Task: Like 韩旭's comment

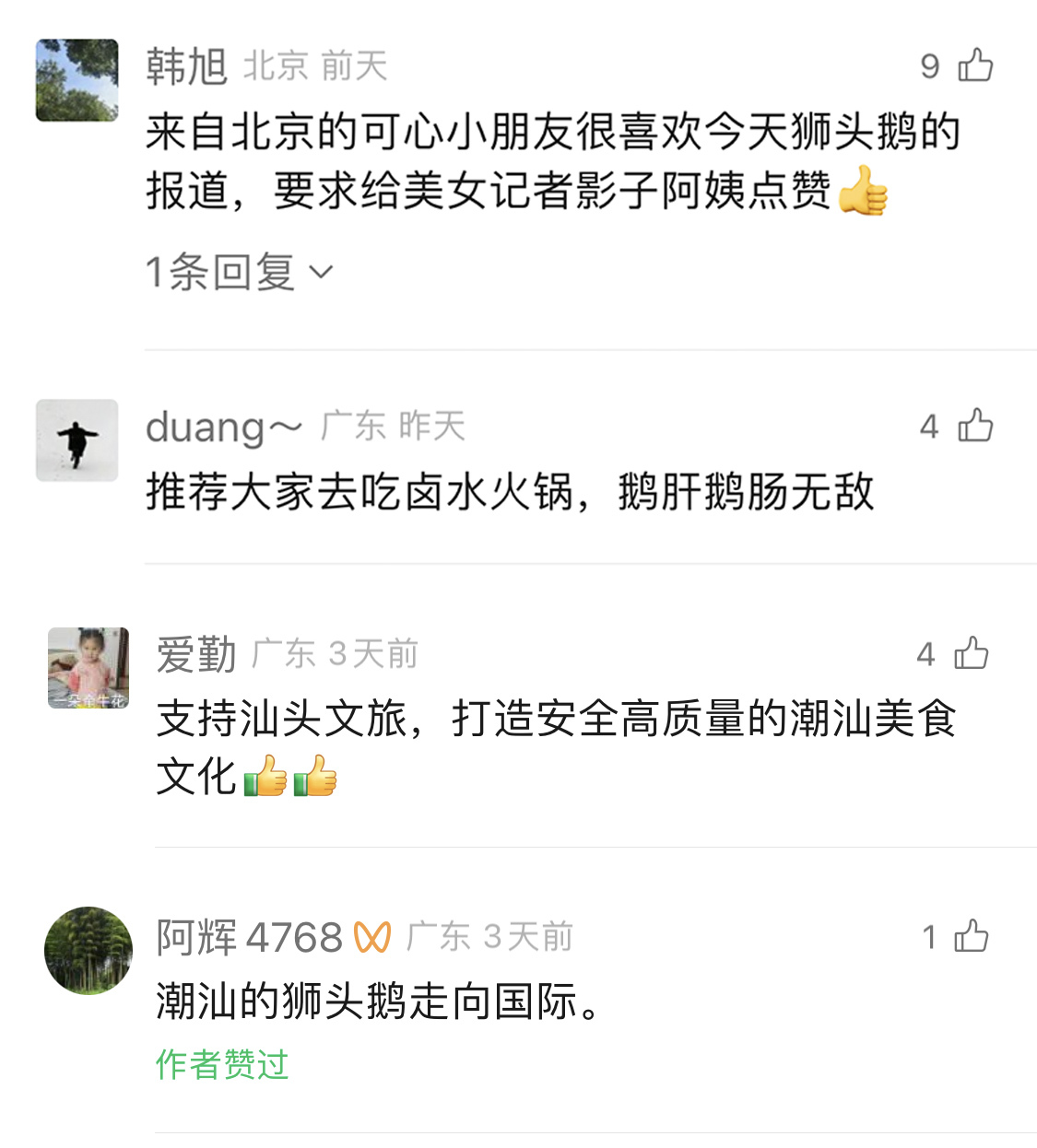Action: point(975,65)
